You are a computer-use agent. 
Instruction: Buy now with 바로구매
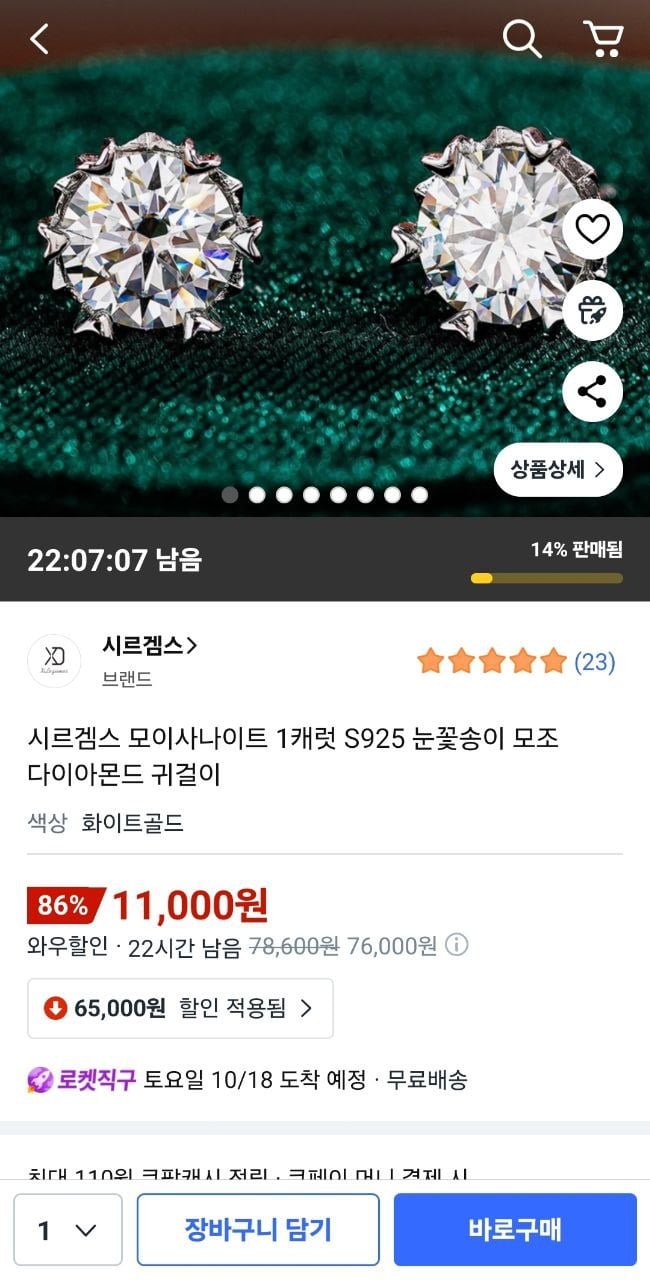[515, 1230]
